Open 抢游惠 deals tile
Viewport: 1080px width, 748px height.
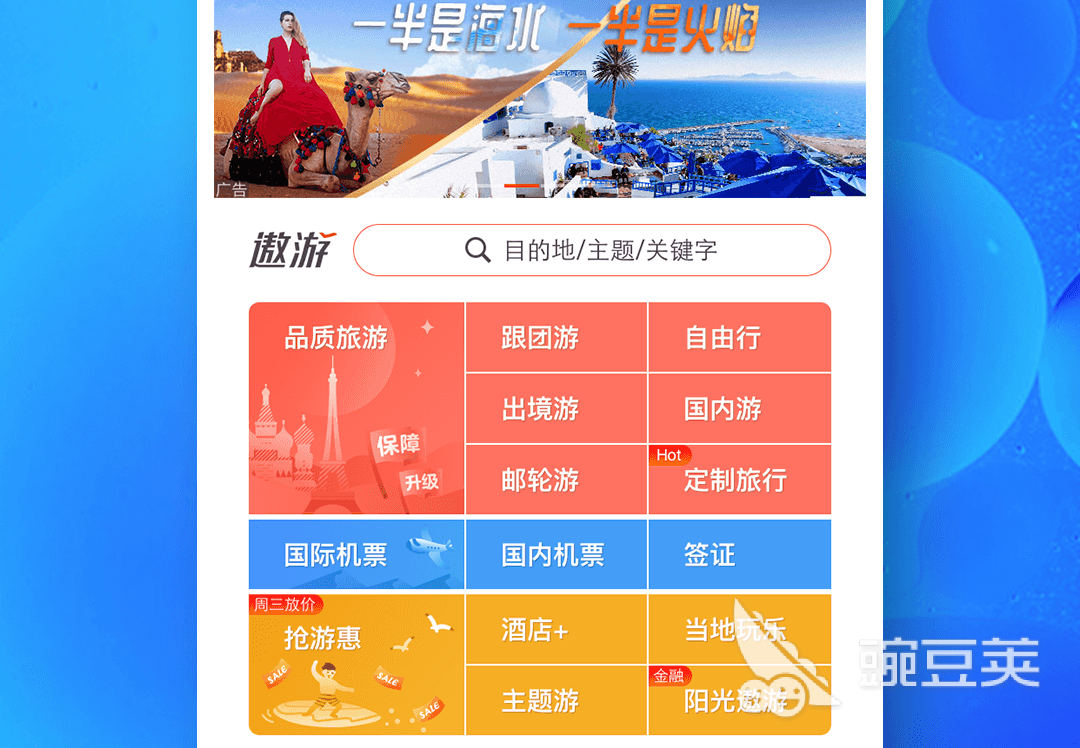coord(356,664)
